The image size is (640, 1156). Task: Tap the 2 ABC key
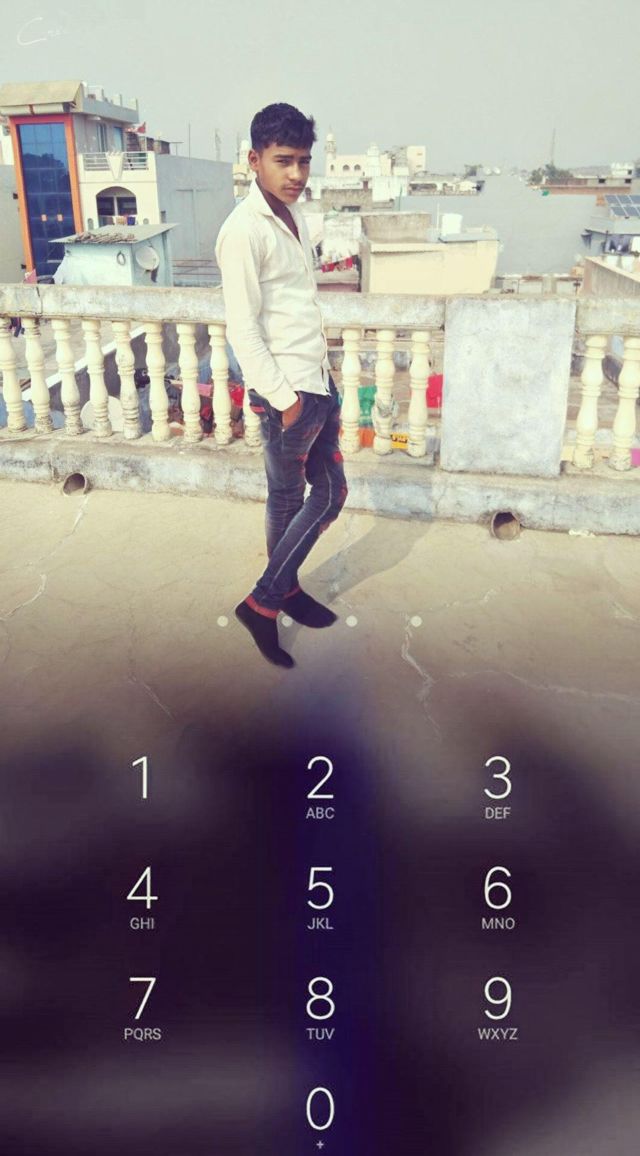tap(320, 787)
